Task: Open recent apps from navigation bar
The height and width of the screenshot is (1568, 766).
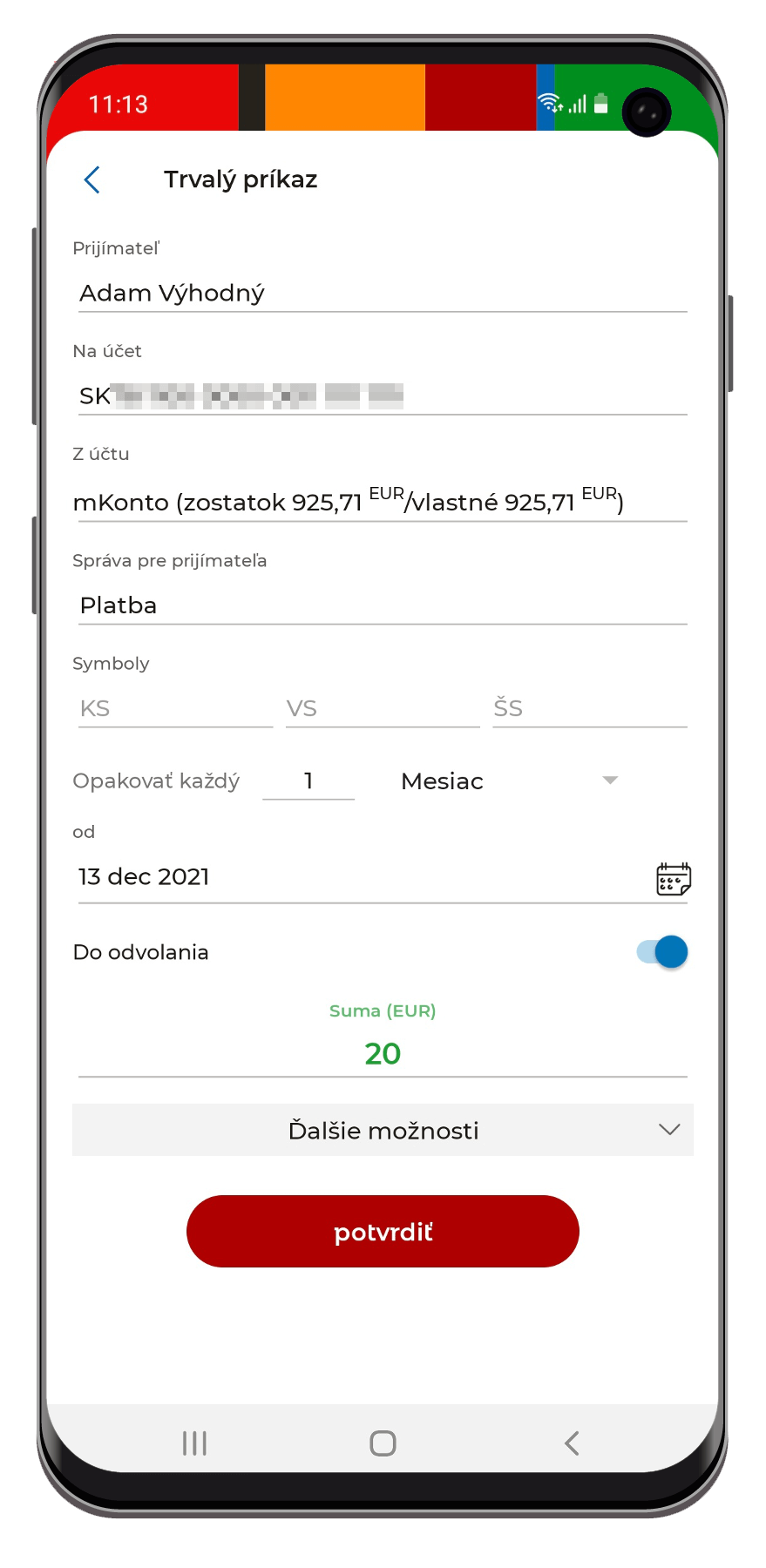Action: click(194, 1443)
